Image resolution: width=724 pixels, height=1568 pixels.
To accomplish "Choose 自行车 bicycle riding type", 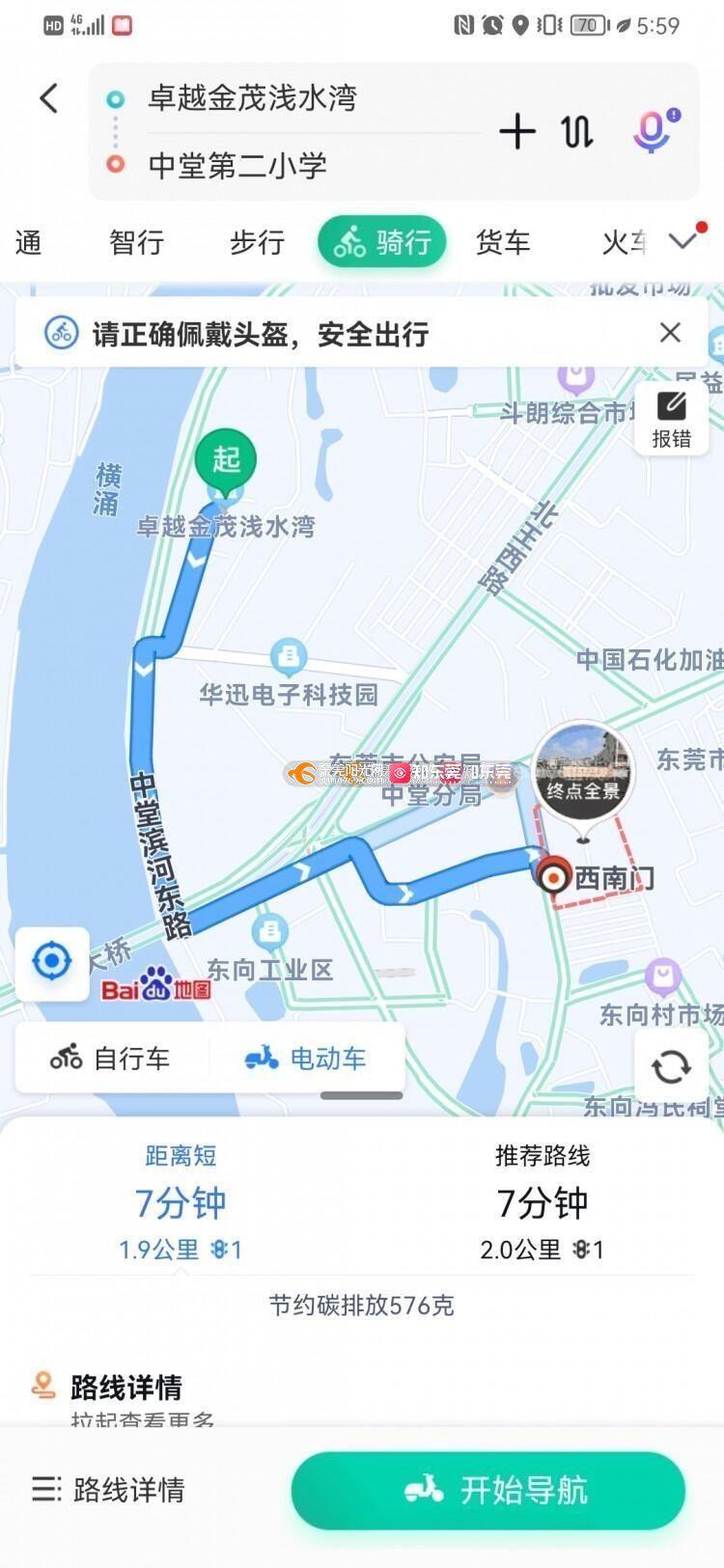I will coord(110,1059).
